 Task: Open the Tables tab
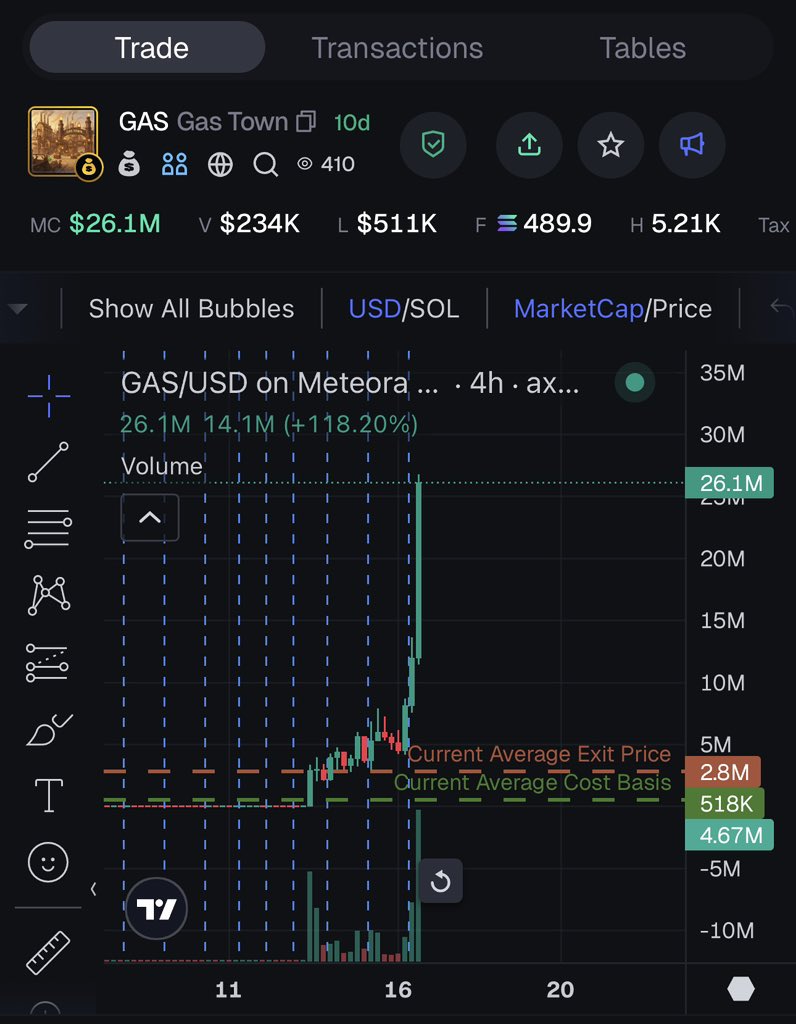click(642, 48)
